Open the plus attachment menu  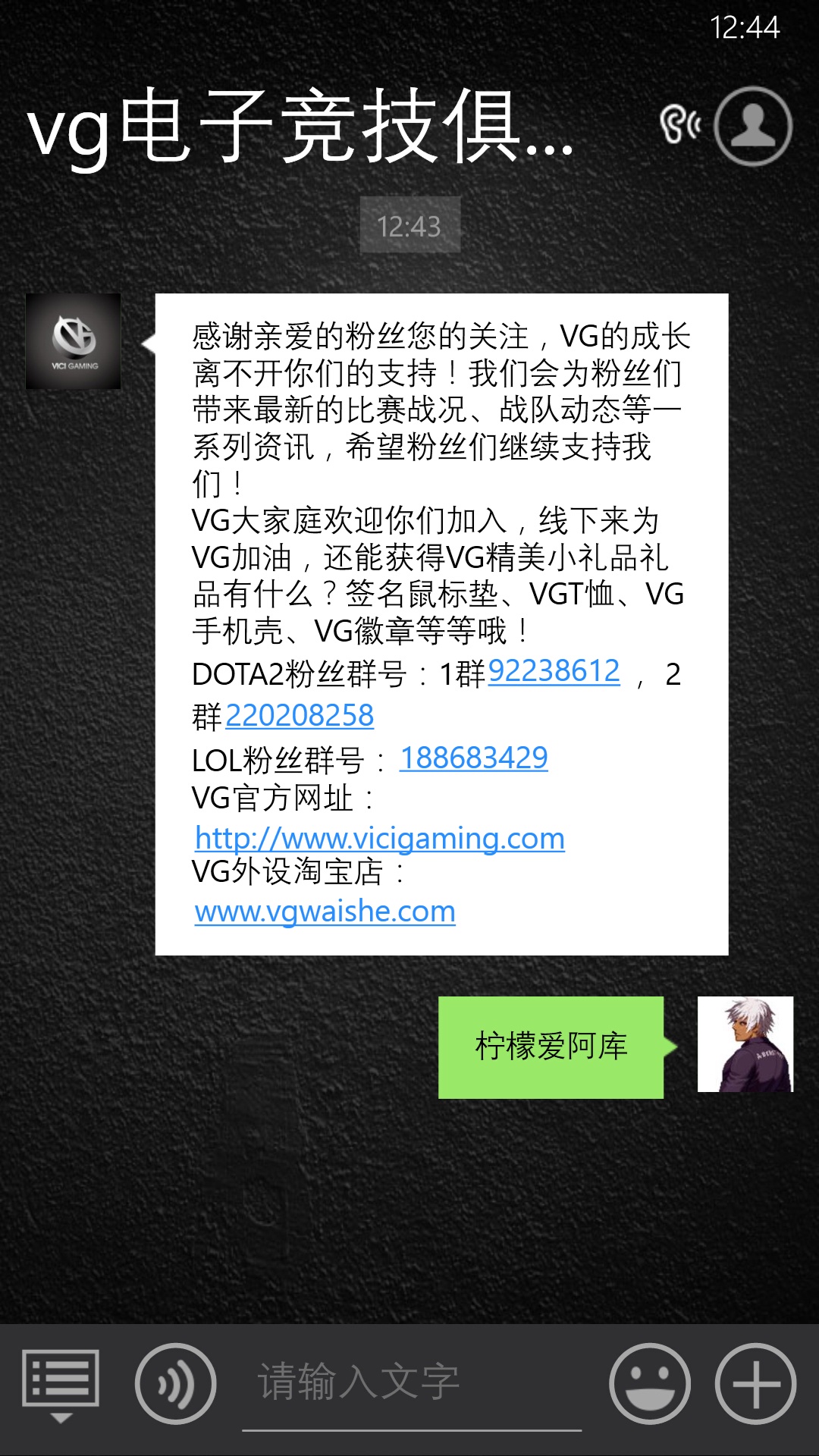tap(755, 1384)
